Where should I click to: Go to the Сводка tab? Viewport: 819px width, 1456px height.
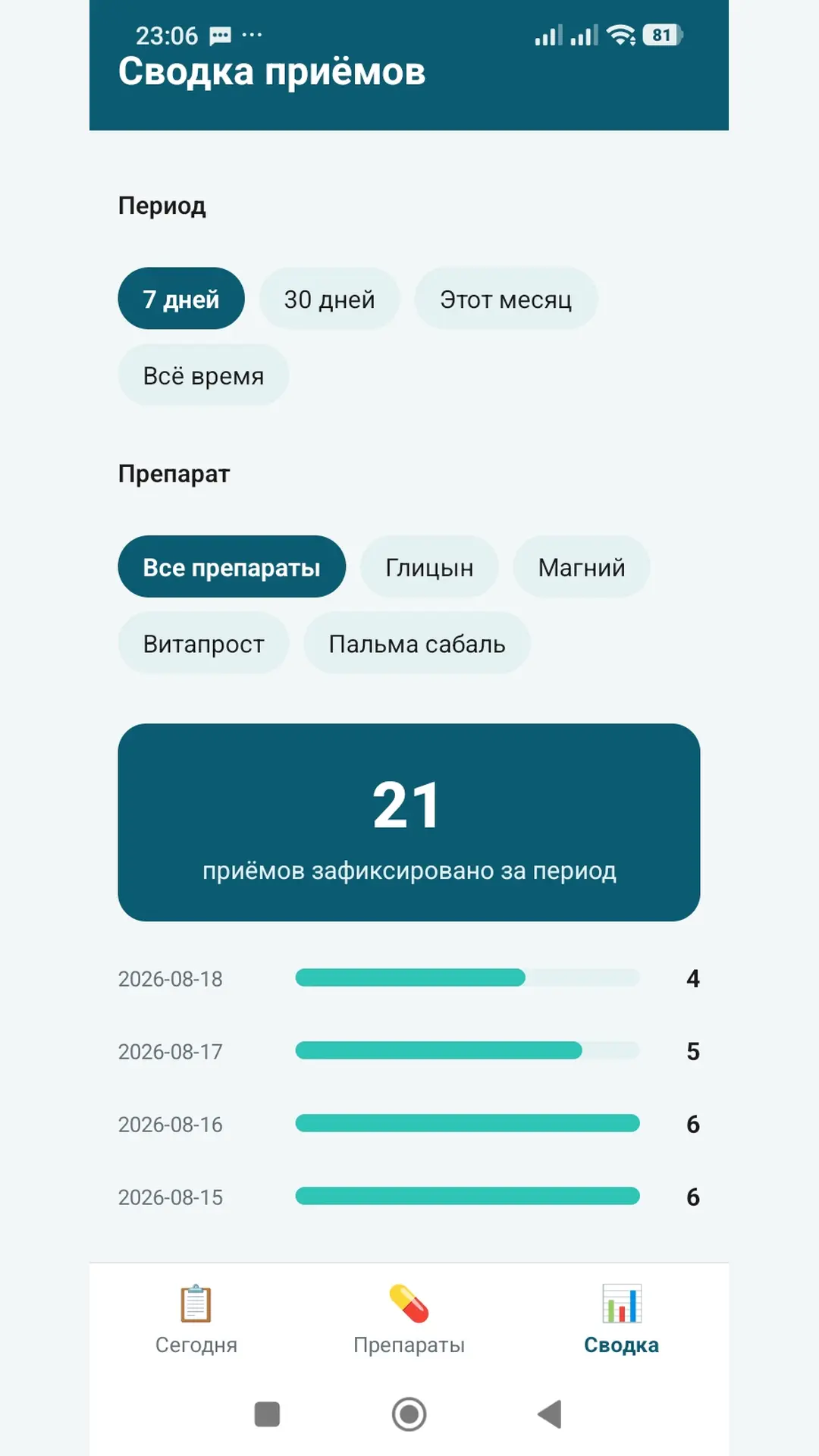[621, 1321]
